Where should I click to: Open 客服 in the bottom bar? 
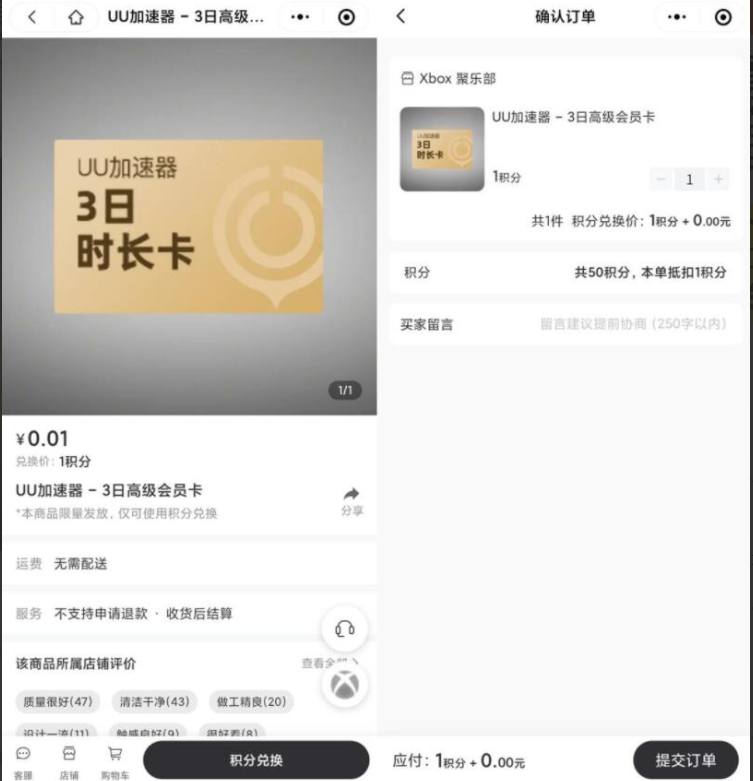pyautogui.click(x=23, y=761)
